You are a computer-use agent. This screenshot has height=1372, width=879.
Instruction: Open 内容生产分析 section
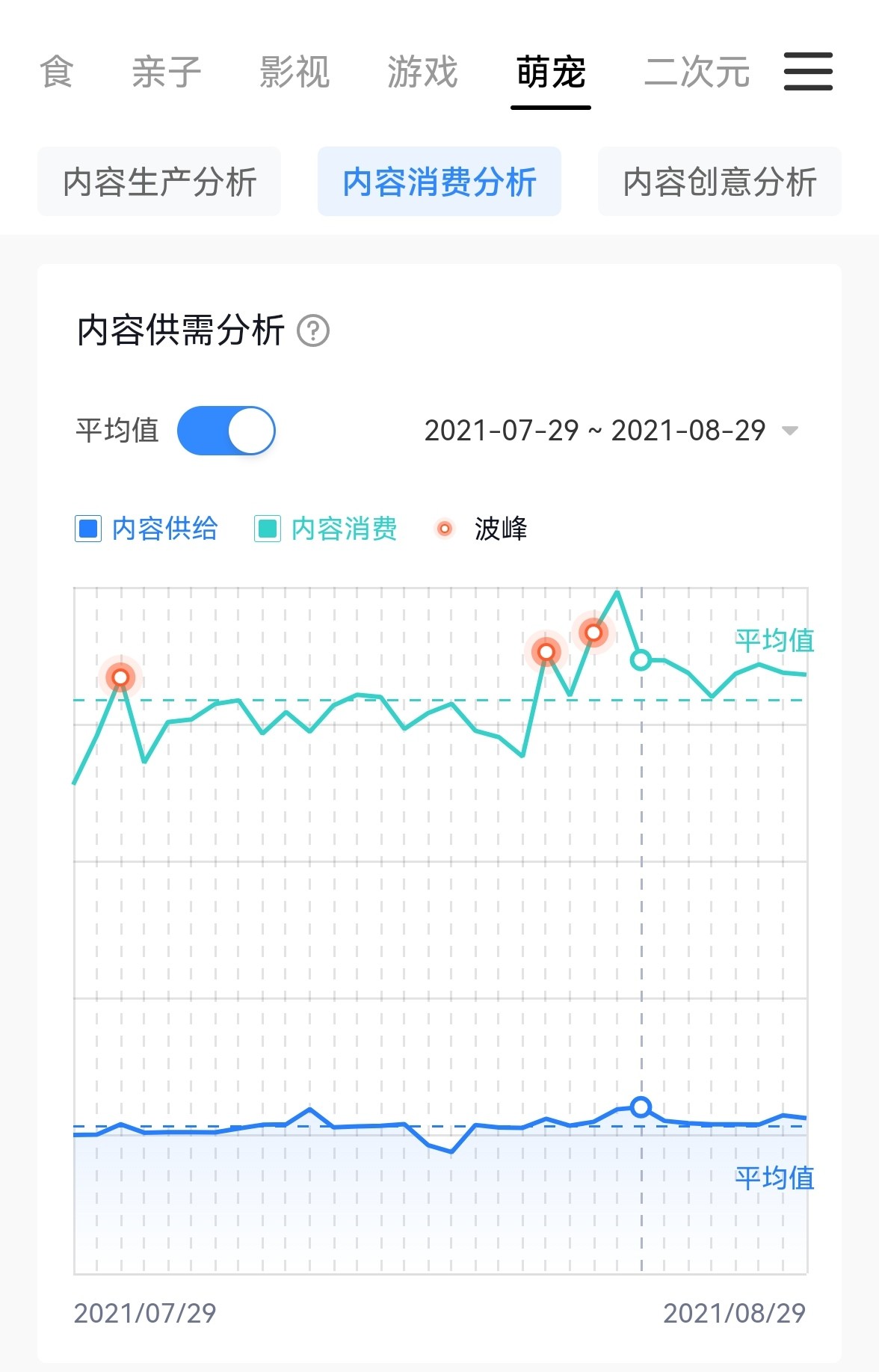click(159, 182)
